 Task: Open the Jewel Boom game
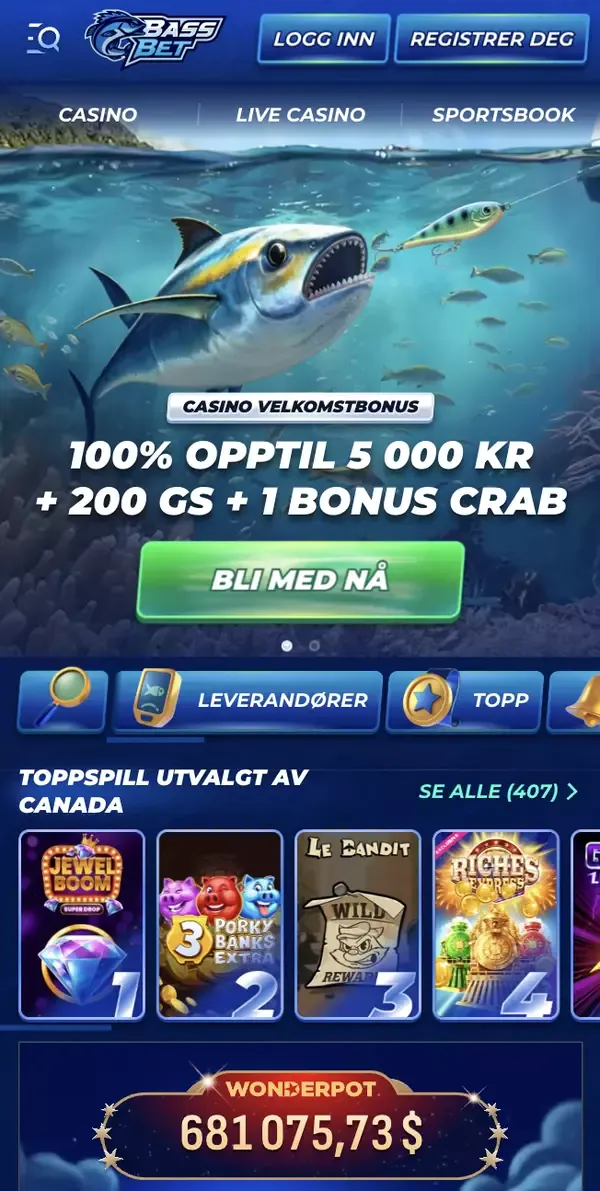[82, 924]
